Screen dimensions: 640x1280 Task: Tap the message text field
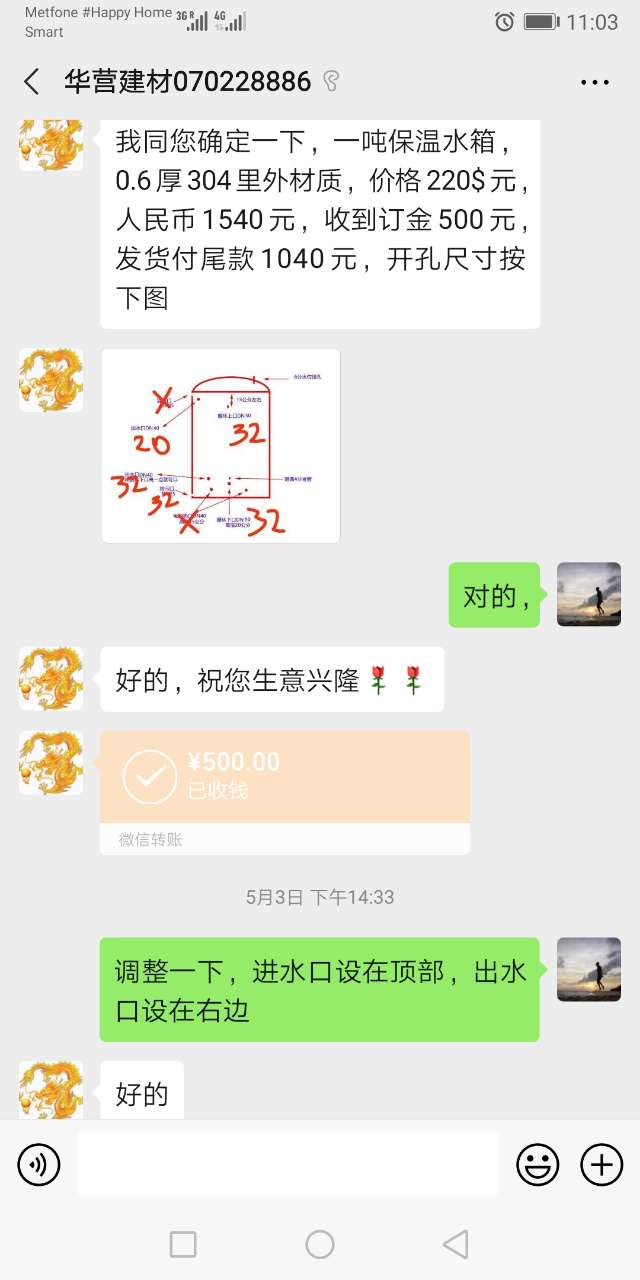[287, 1164]
